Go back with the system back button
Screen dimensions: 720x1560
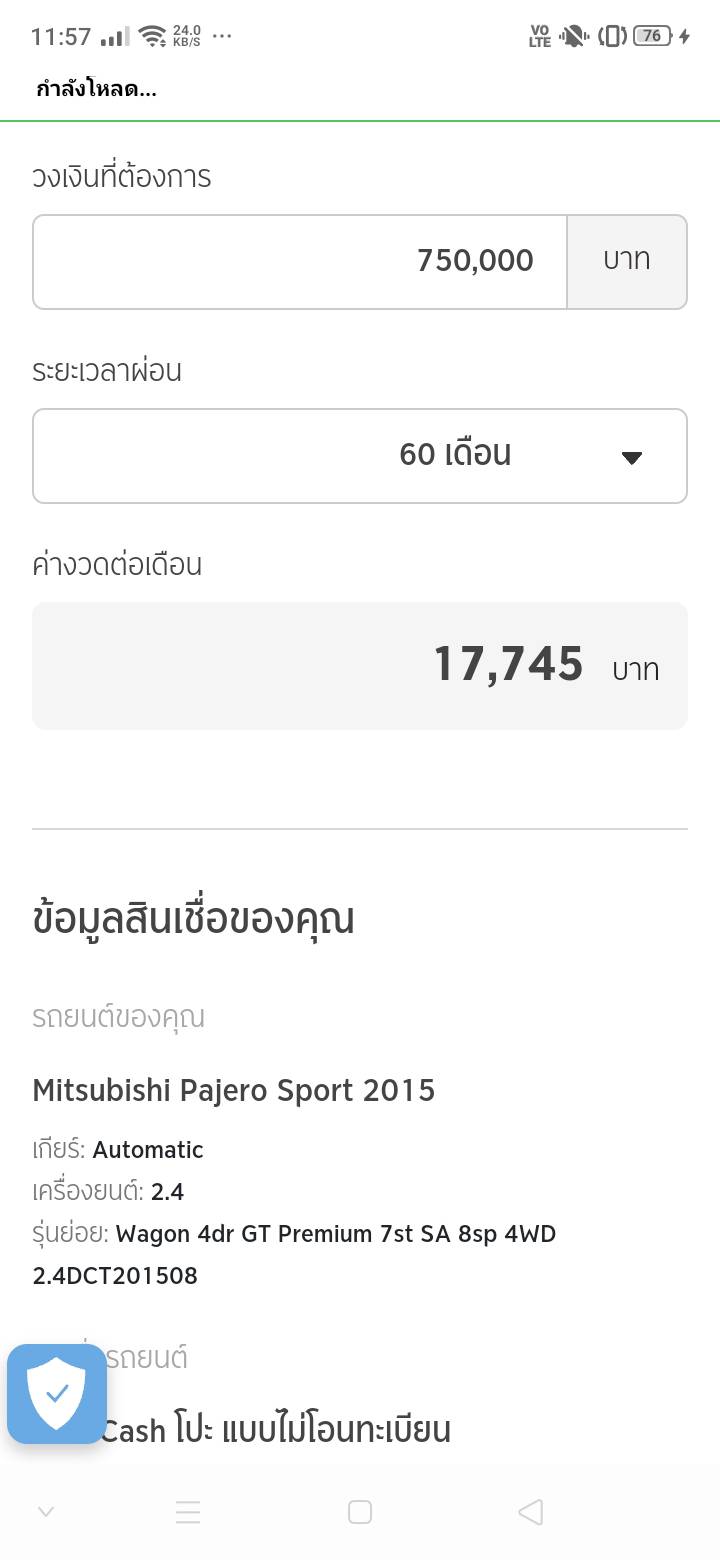[531, 1512]
